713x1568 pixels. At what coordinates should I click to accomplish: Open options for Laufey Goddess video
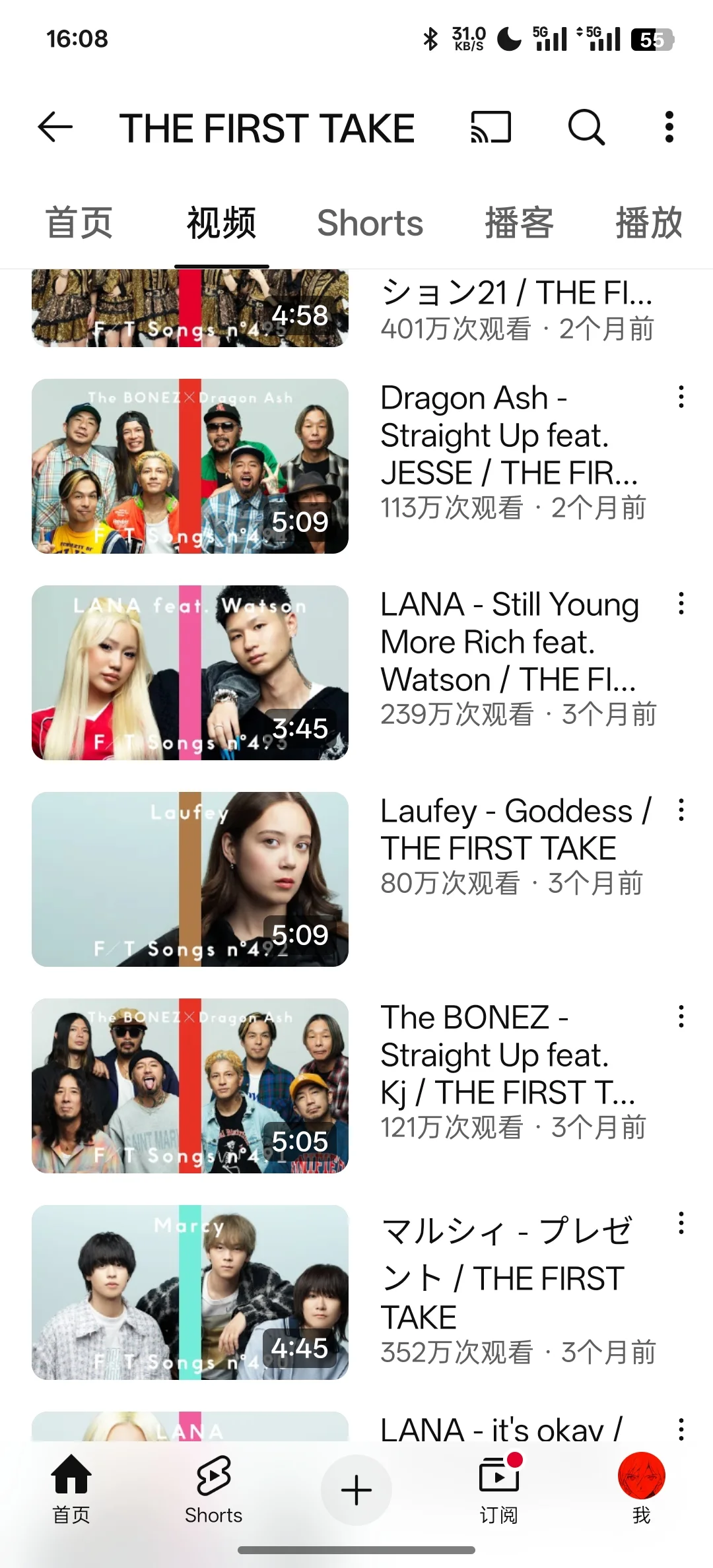(x=681, y=810)
